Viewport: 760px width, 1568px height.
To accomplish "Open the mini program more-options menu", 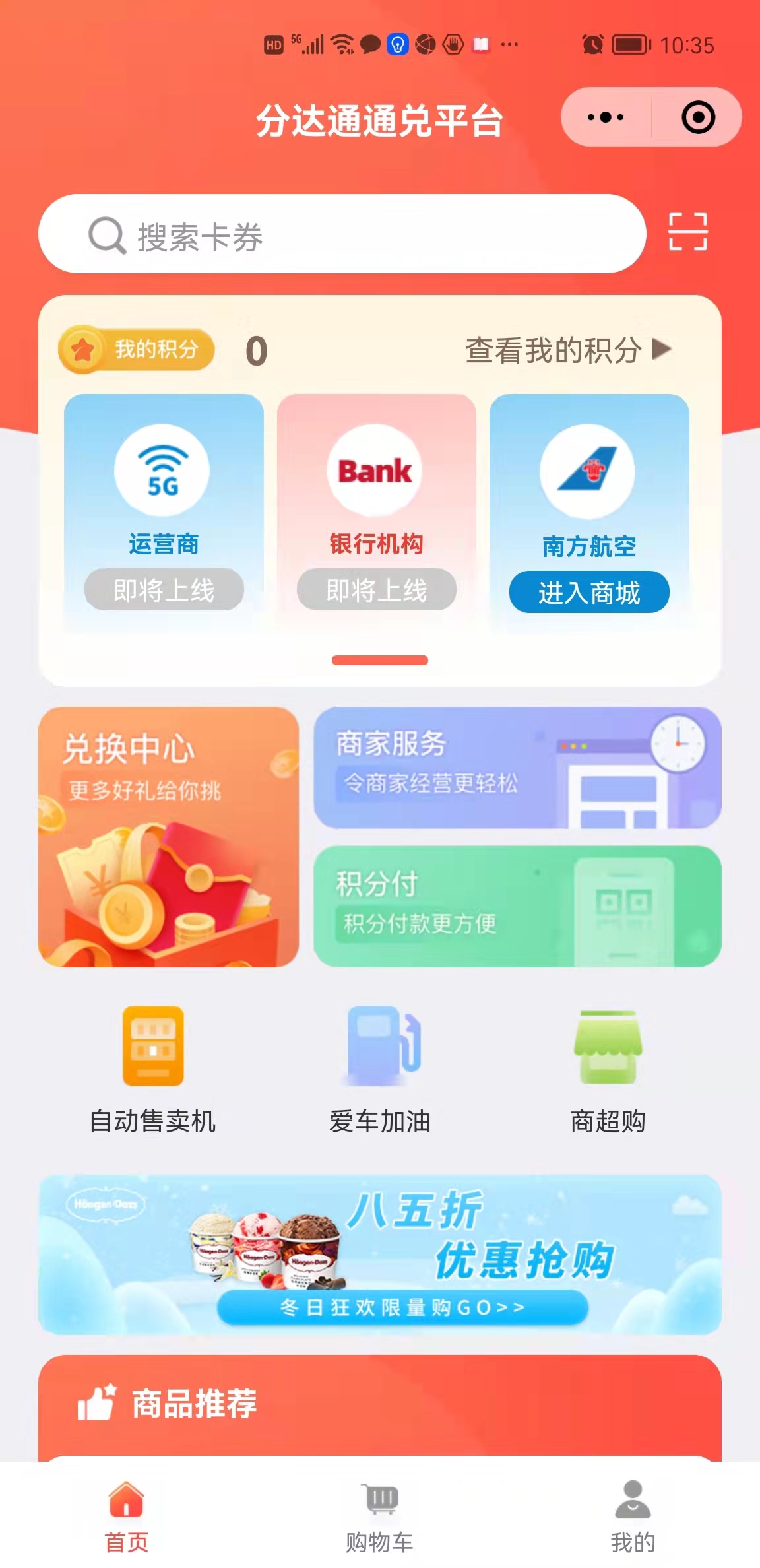I will 606,117.
